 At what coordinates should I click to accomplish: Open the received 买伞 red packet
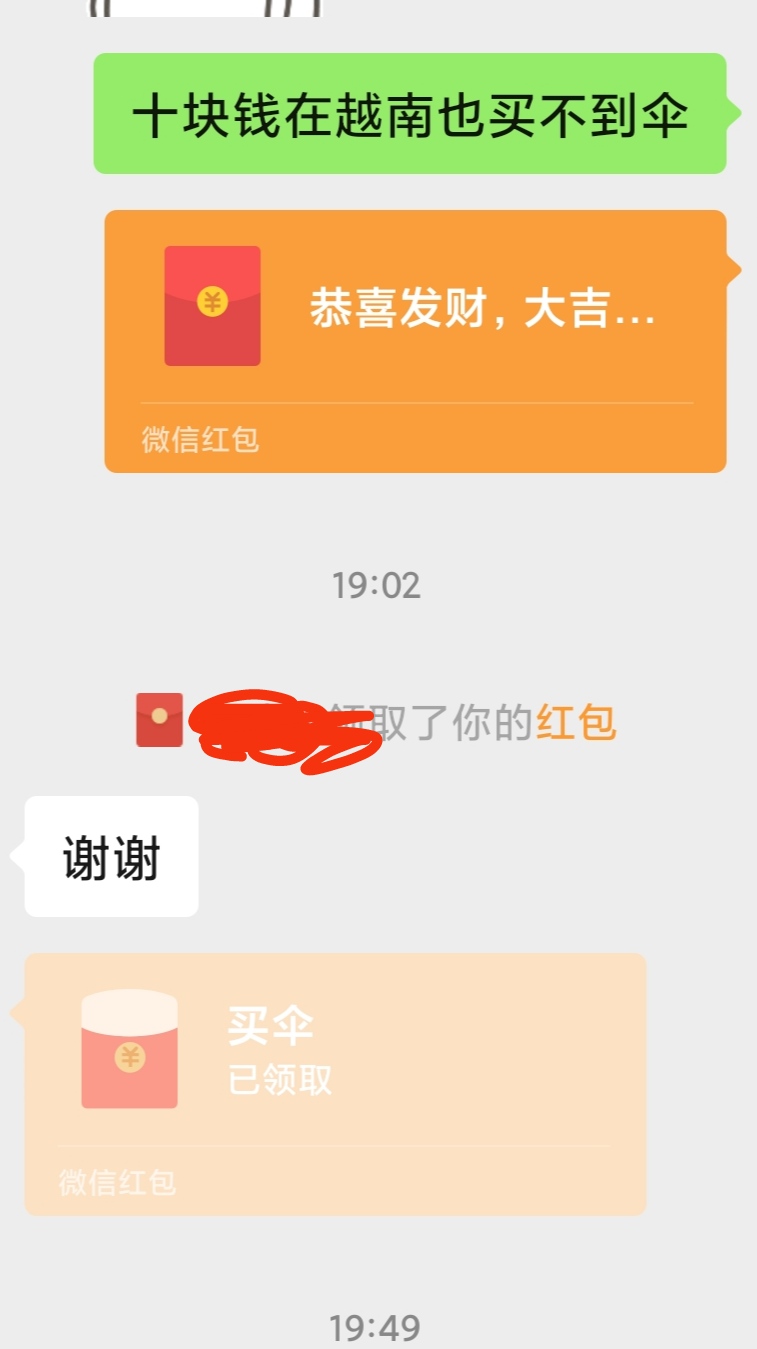click(335, 1084)
